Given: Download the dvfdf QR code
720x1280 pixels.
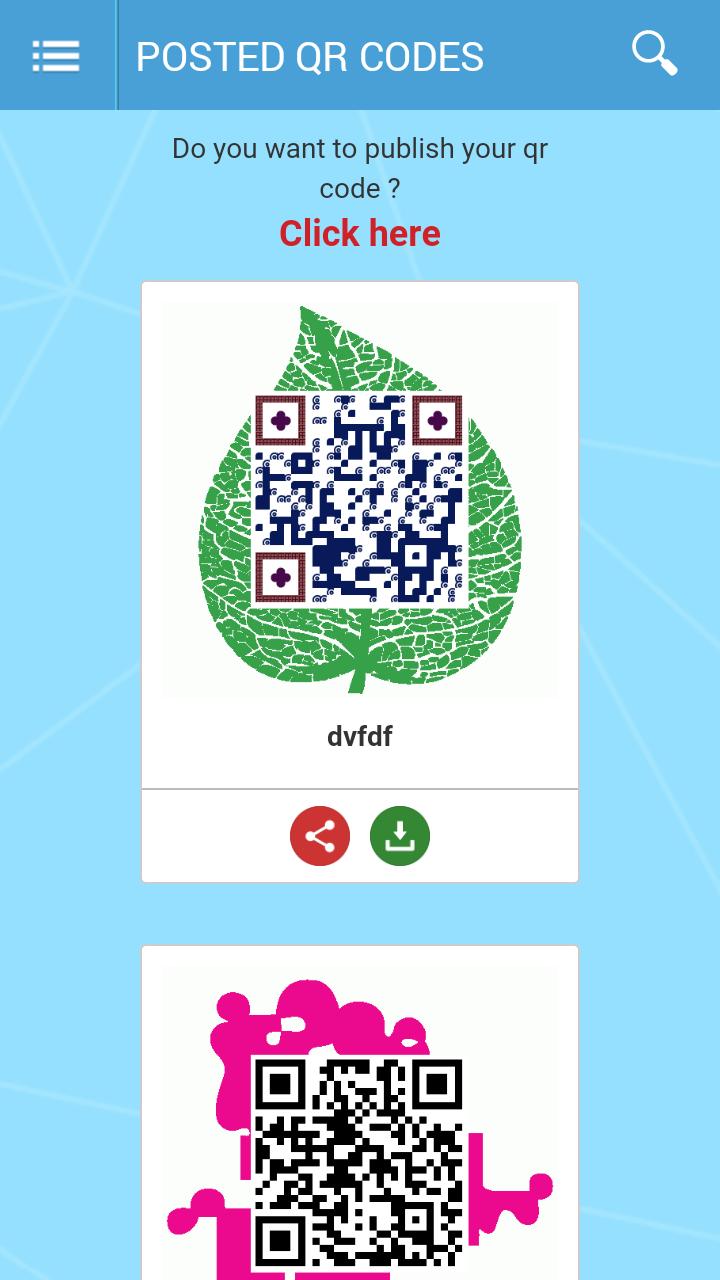Looking at the screenshot, I should [400, 836].
